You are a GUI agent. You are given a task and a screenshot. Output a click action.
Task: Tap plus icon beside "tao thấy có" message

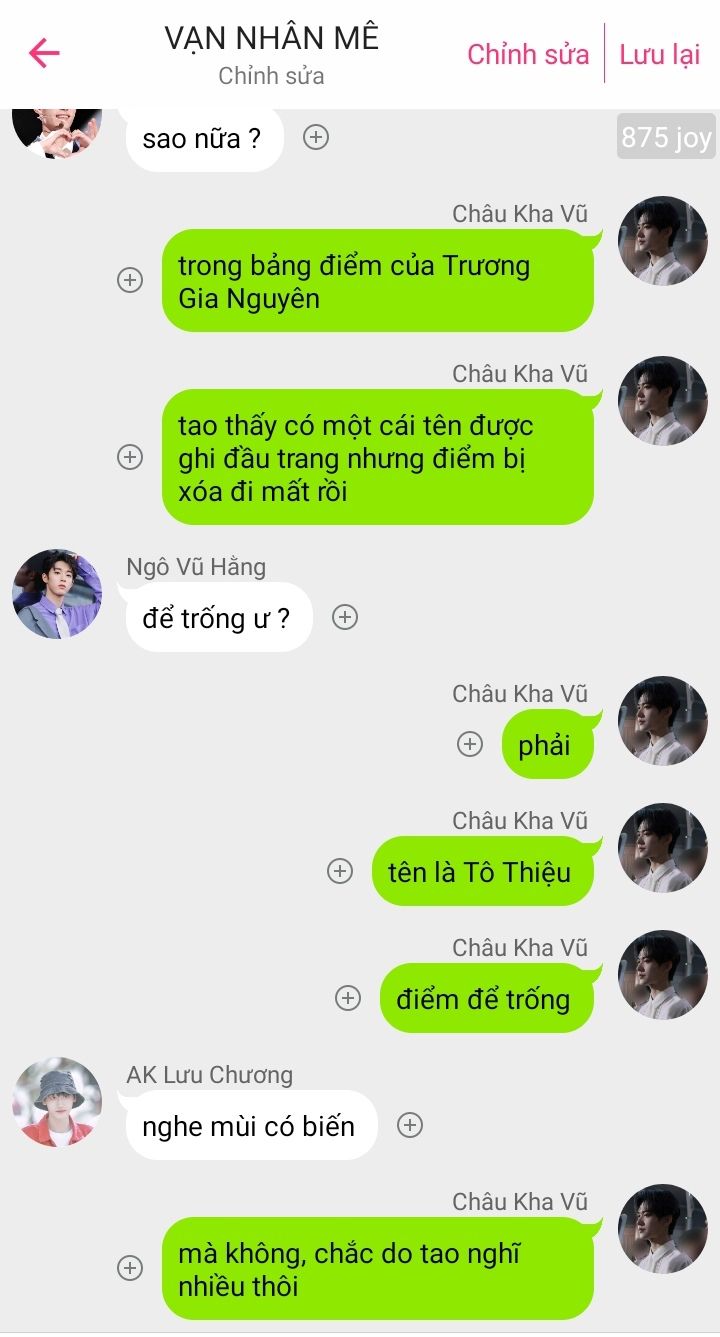130,457
